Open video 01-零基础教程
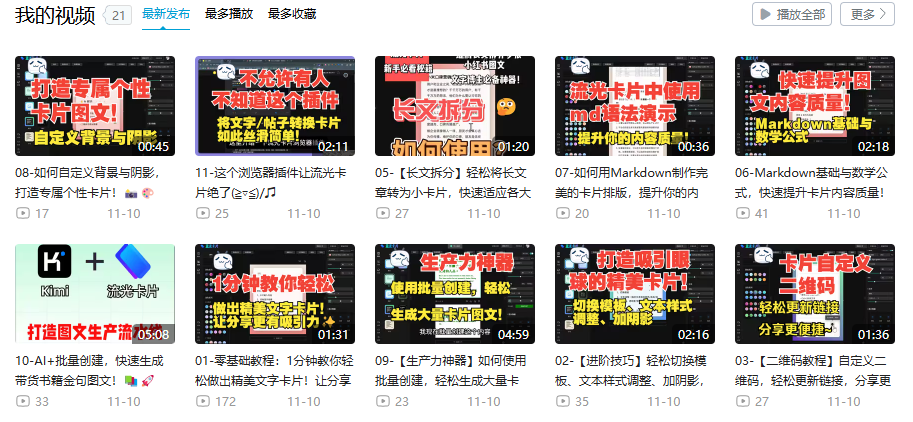The image size is (913, 422). [275, 294]
